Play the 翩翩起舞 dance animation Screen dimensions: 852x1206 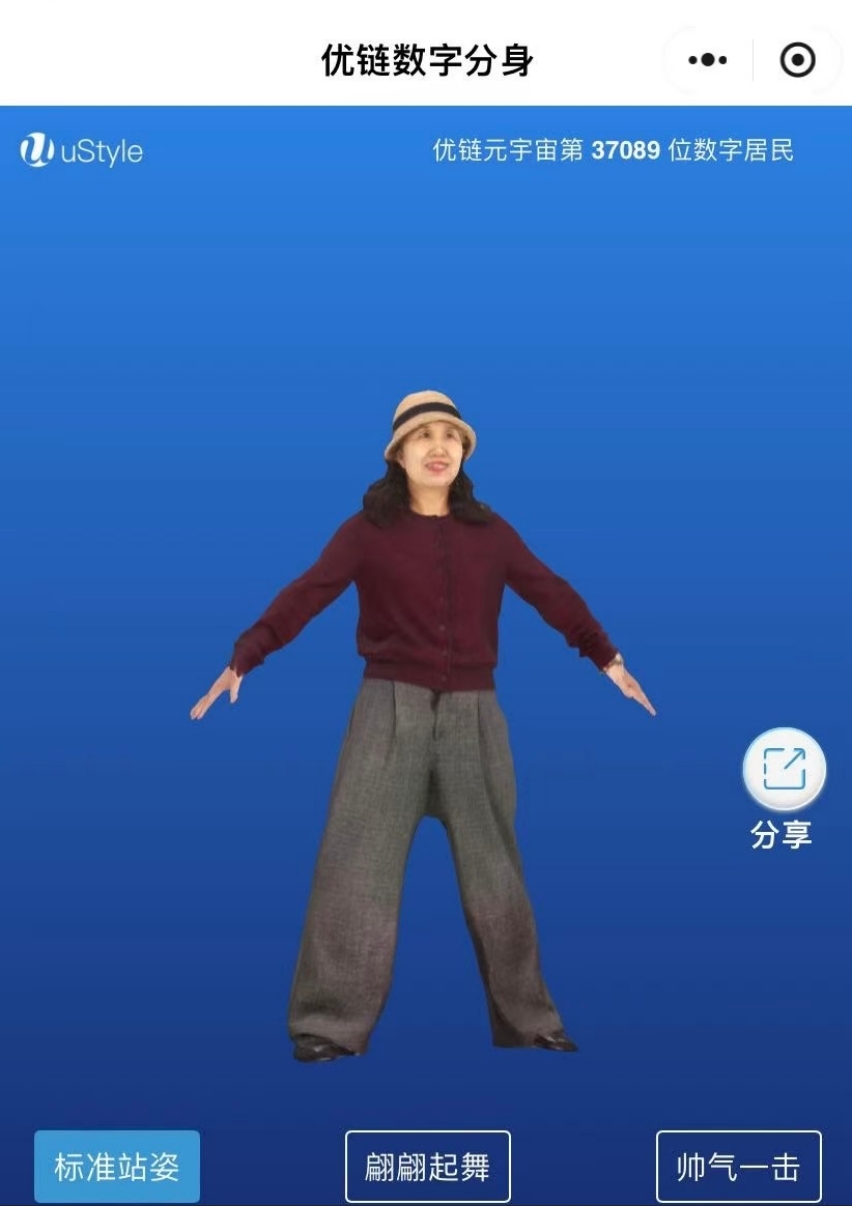pyautogui.click(x=428, y=1166)
